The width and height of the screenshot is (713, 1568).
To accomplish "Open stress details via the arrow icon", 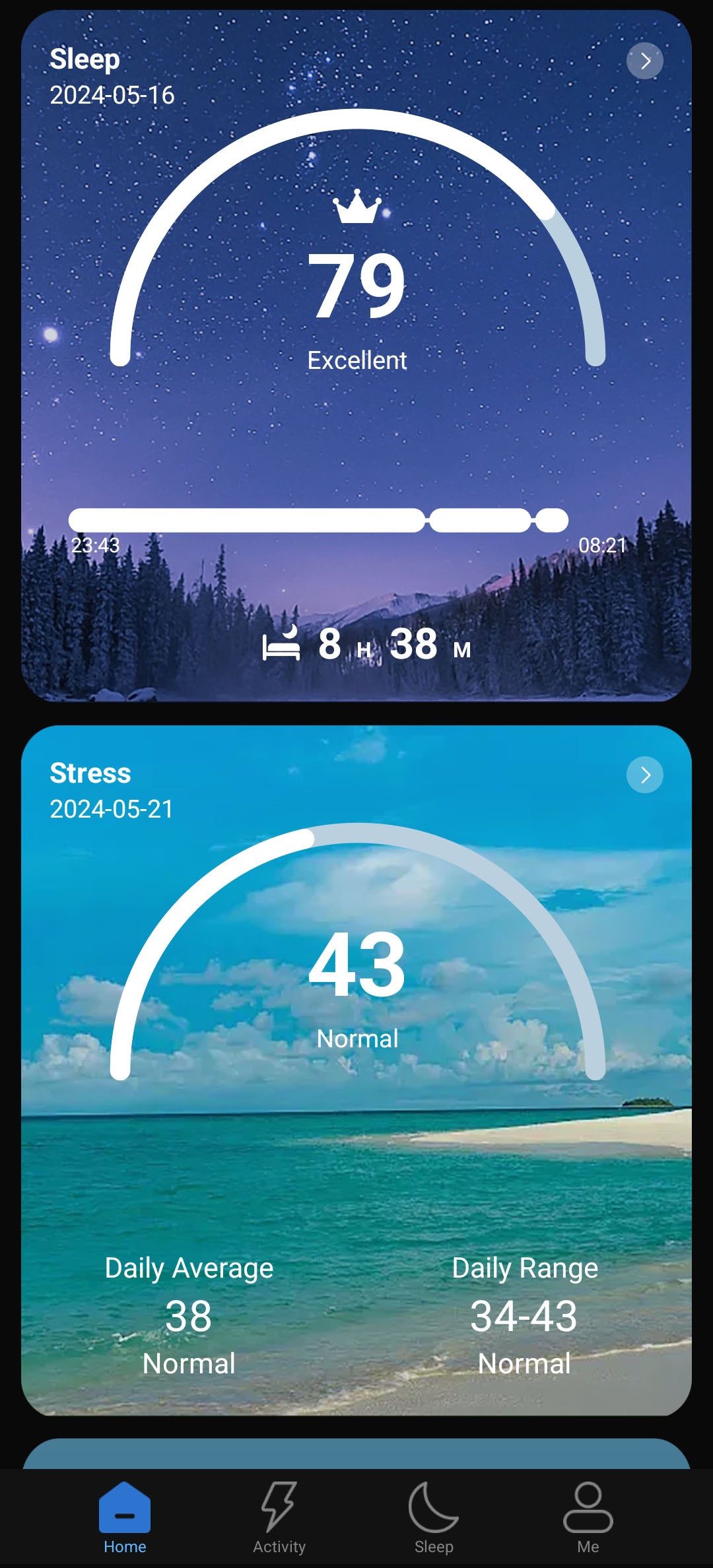I will coord(644,775).
